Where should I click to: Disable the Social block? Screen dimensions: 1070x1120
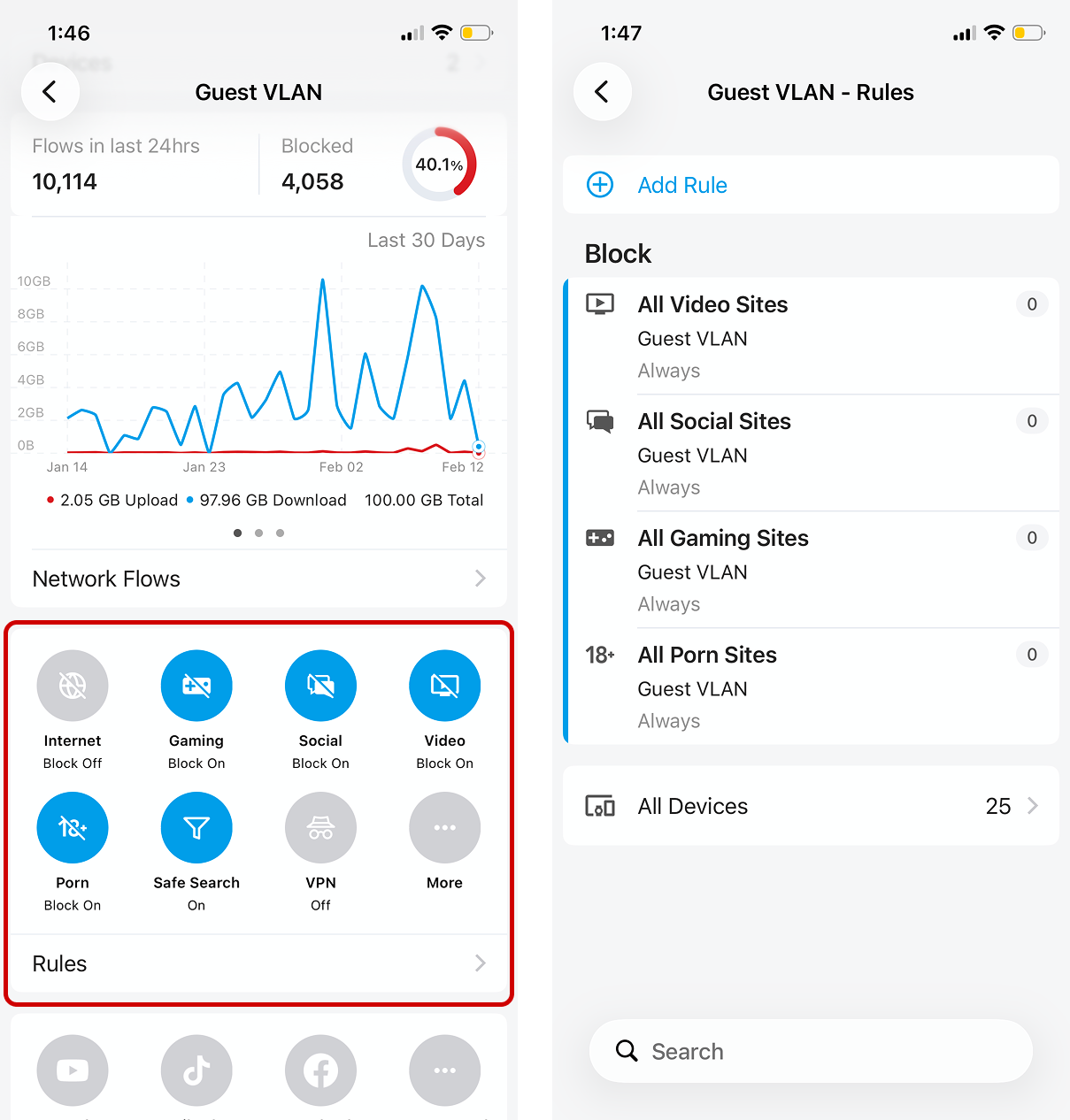pos(320,686)
